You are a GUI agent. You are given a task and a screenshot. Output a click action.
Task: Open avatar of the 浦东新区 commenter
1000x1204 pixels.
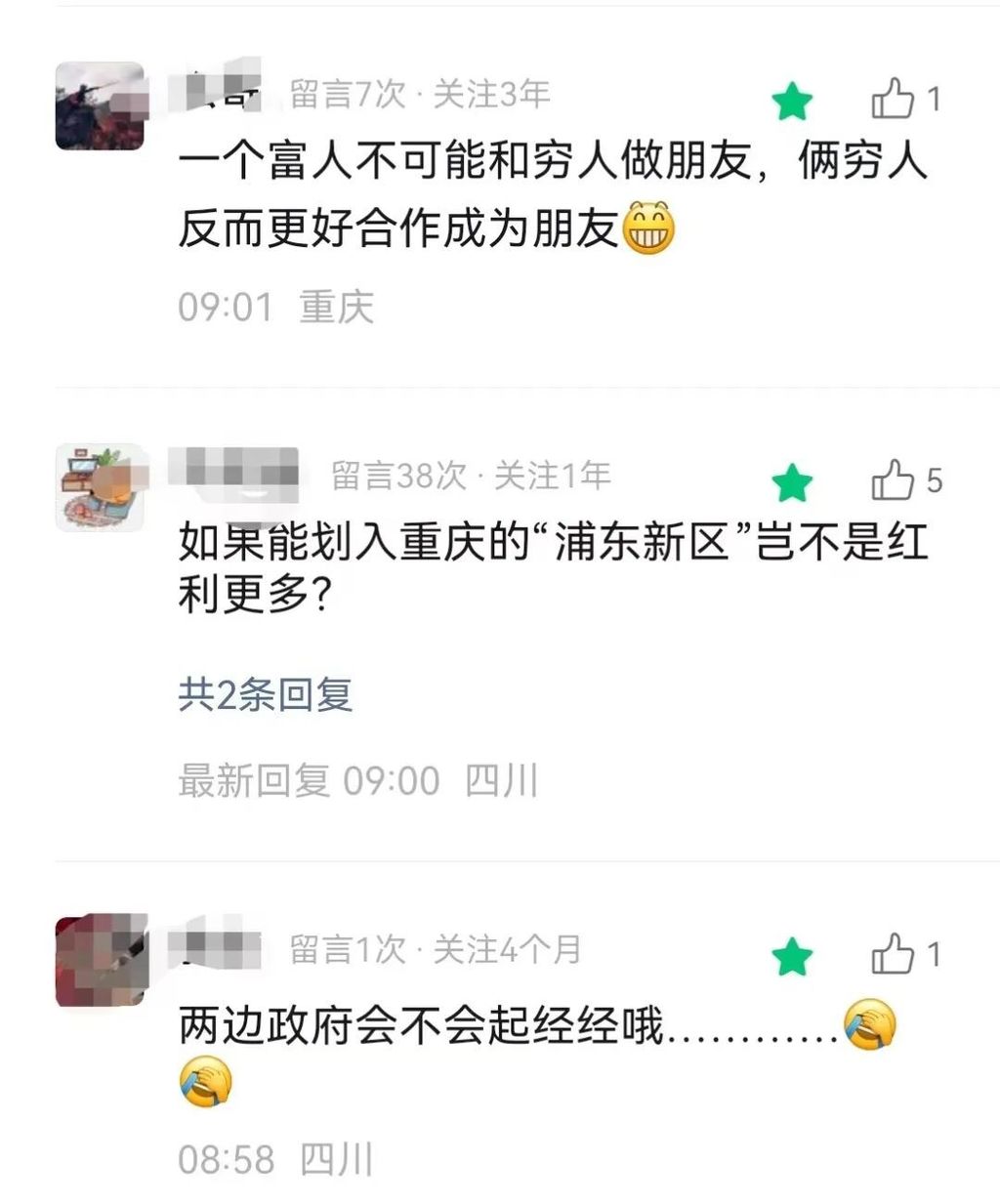pyautogui.click(x=100, y=487)
